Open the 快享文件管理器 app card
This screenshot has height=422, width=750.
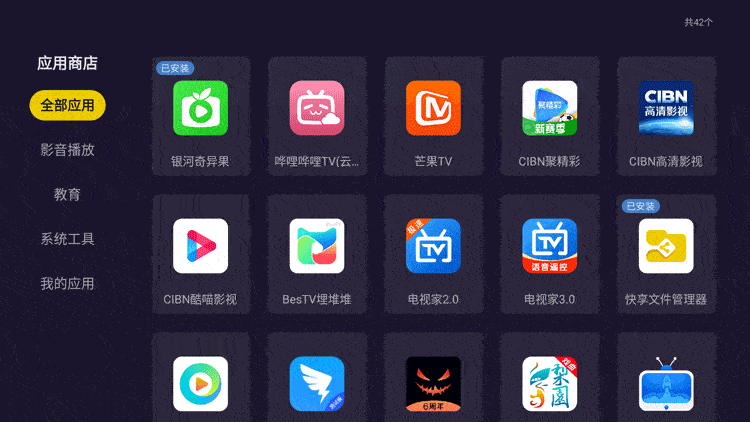pos(666,254)
